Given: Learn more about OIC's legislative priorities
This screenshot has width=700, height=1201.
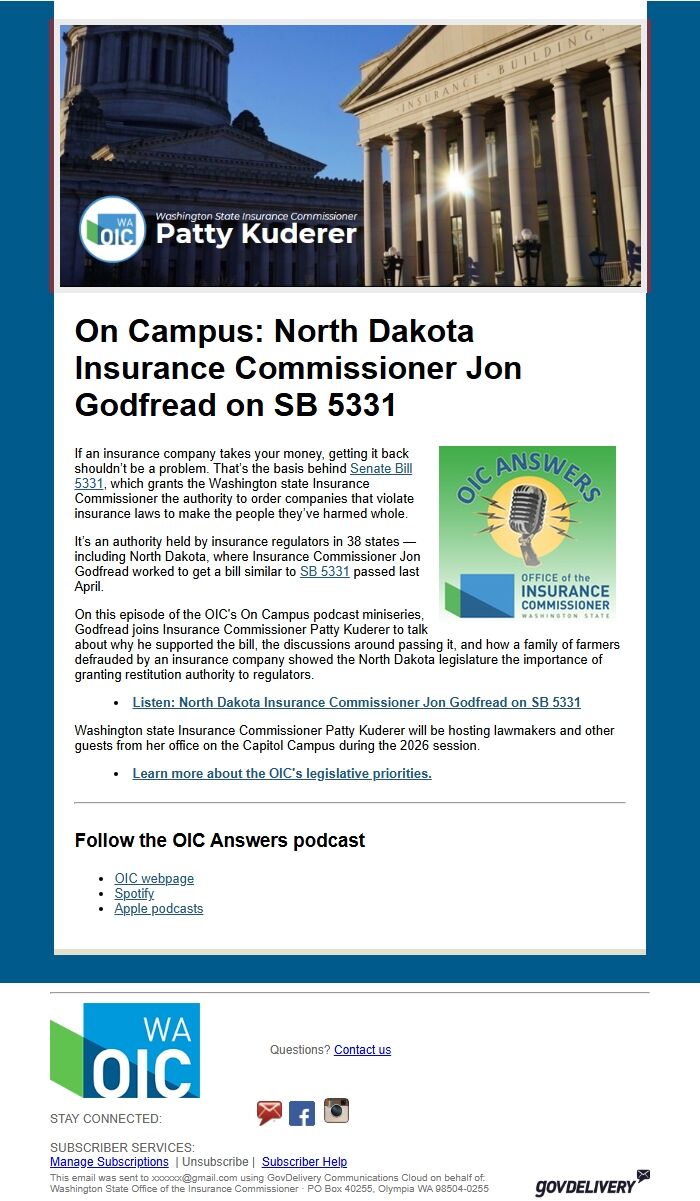Looking at the screenshot, I should (x=281, y=774).
